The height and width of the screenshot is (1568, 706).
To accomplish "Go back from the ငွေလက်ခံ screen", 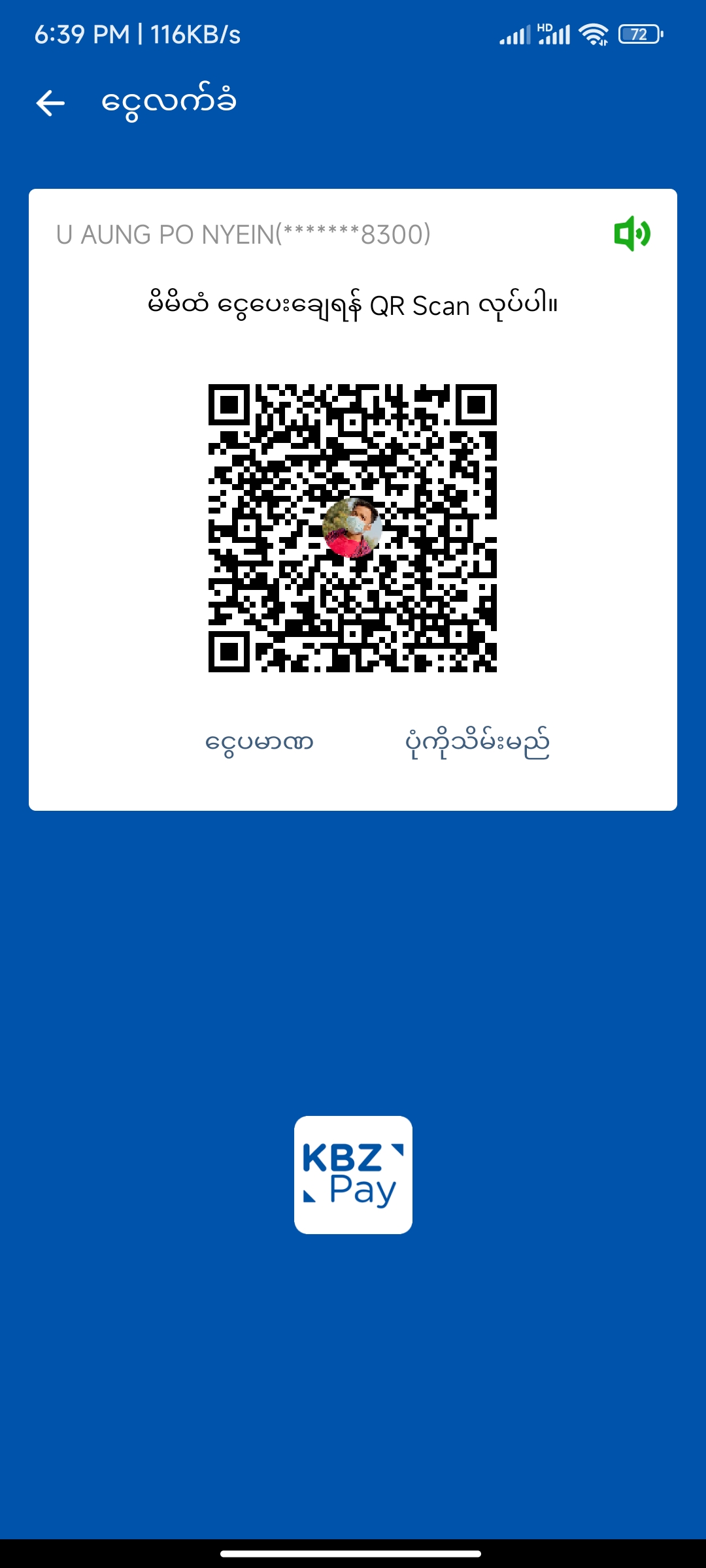I will point(50,103).
